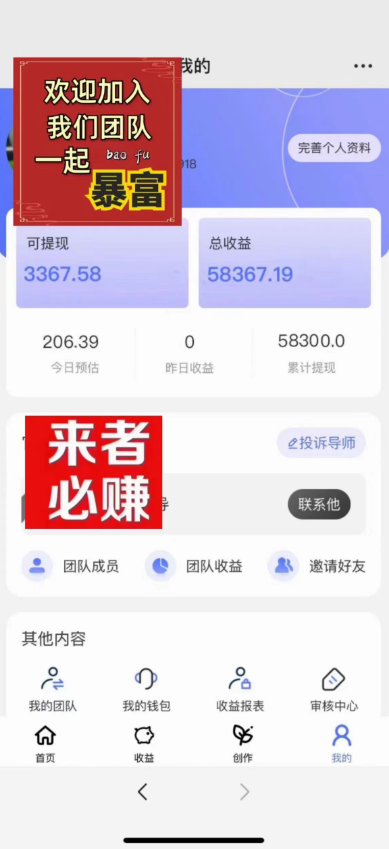Open 我的团队 under 其他内容
The image size is (389, 849).
click(53, 689)
